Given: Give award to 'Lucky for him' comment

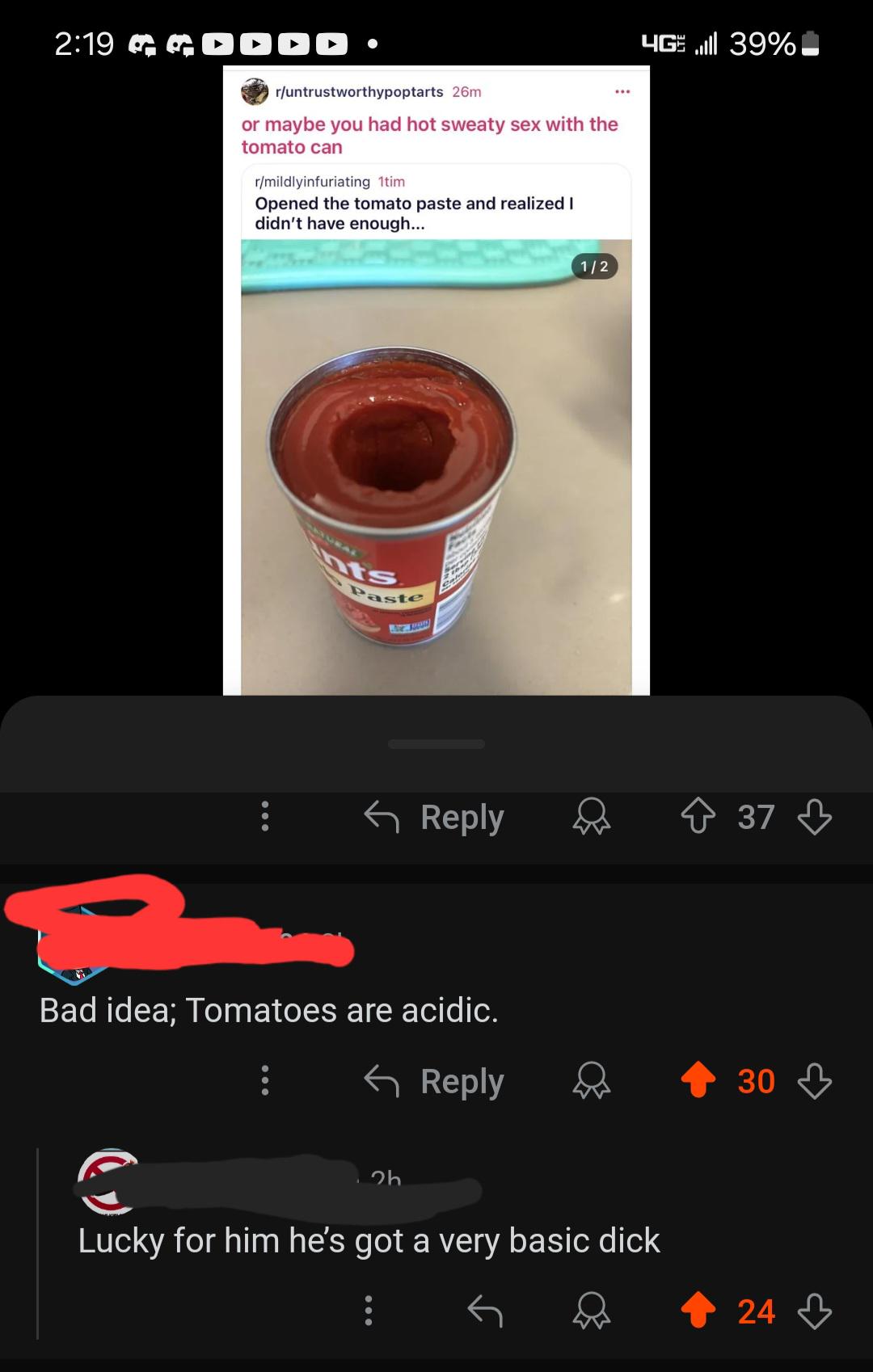Looking at the screenshot, I should [592, 1310].
